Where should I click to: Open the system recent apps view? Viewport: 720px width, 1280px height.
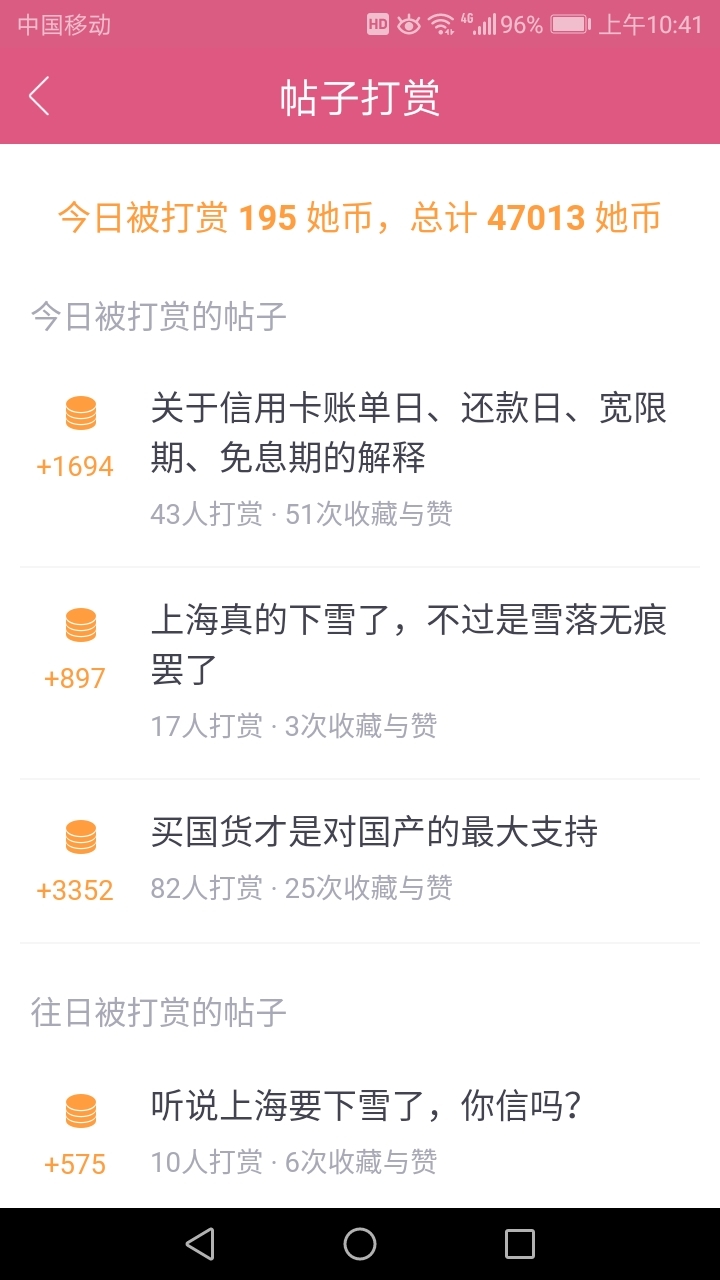point(520,1244)
